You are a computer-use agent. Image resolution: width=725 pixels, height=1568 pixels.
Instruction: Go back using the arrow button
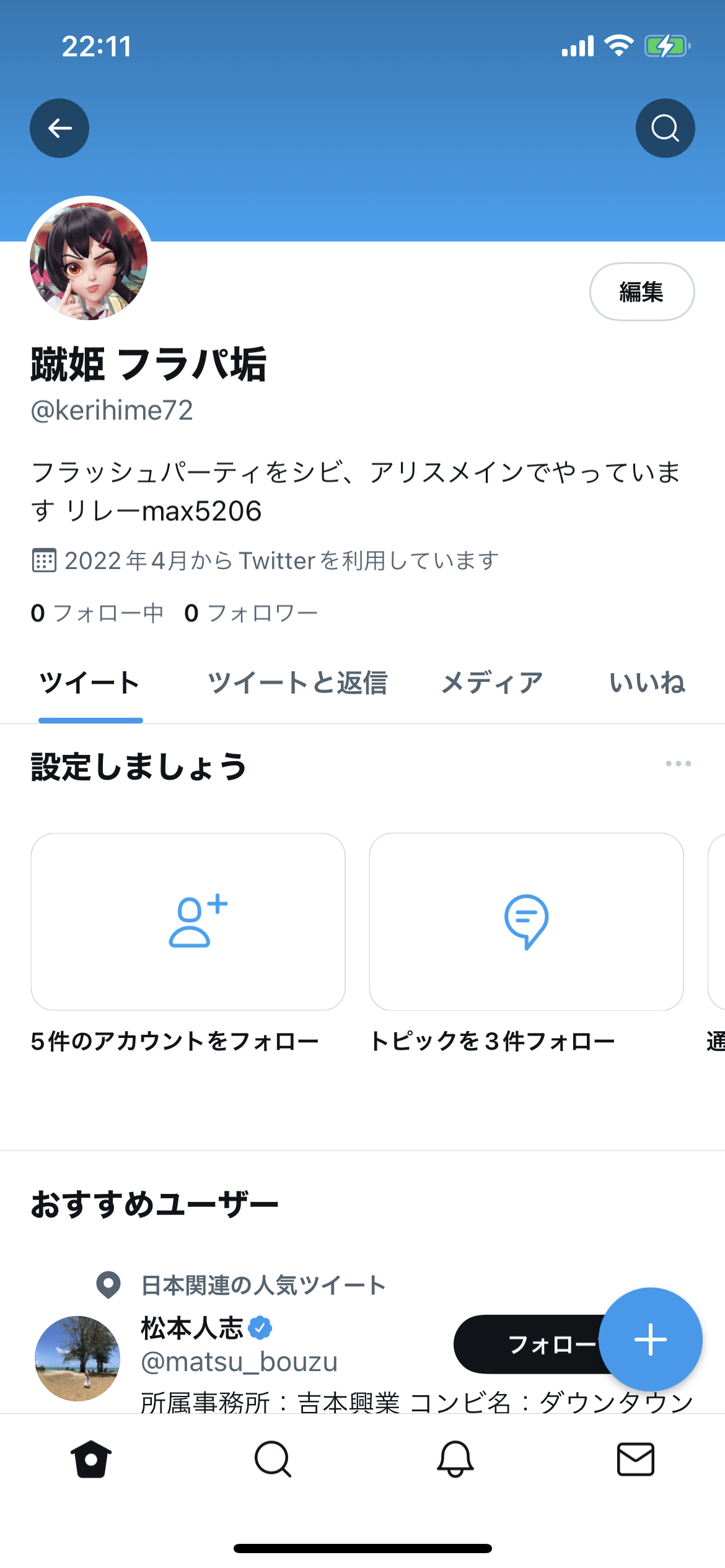[x=59, y=128]
